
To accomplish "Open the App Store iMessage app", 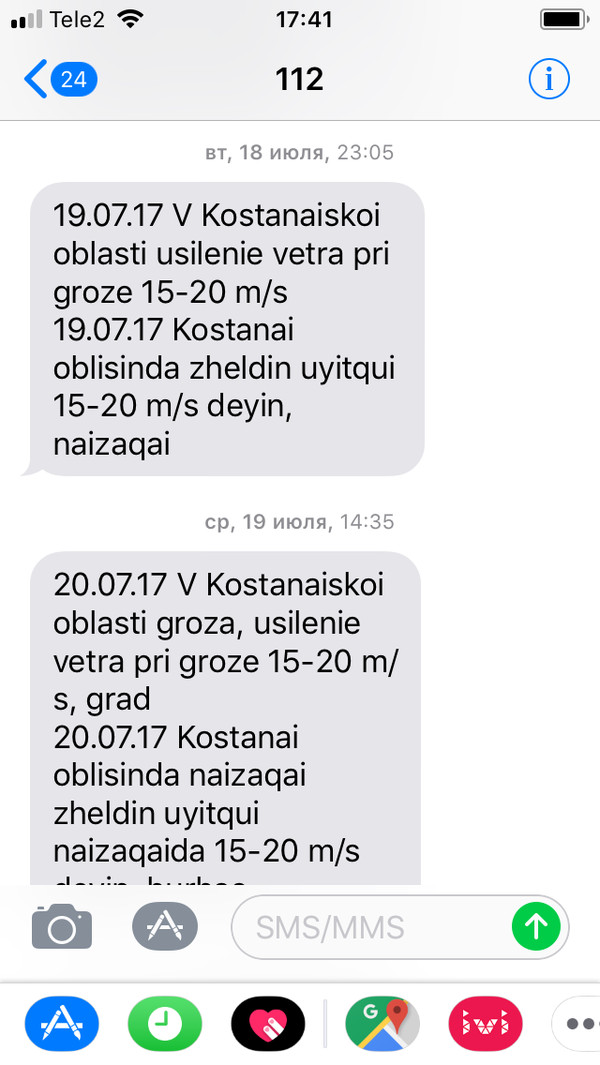I will point(61,1023).
